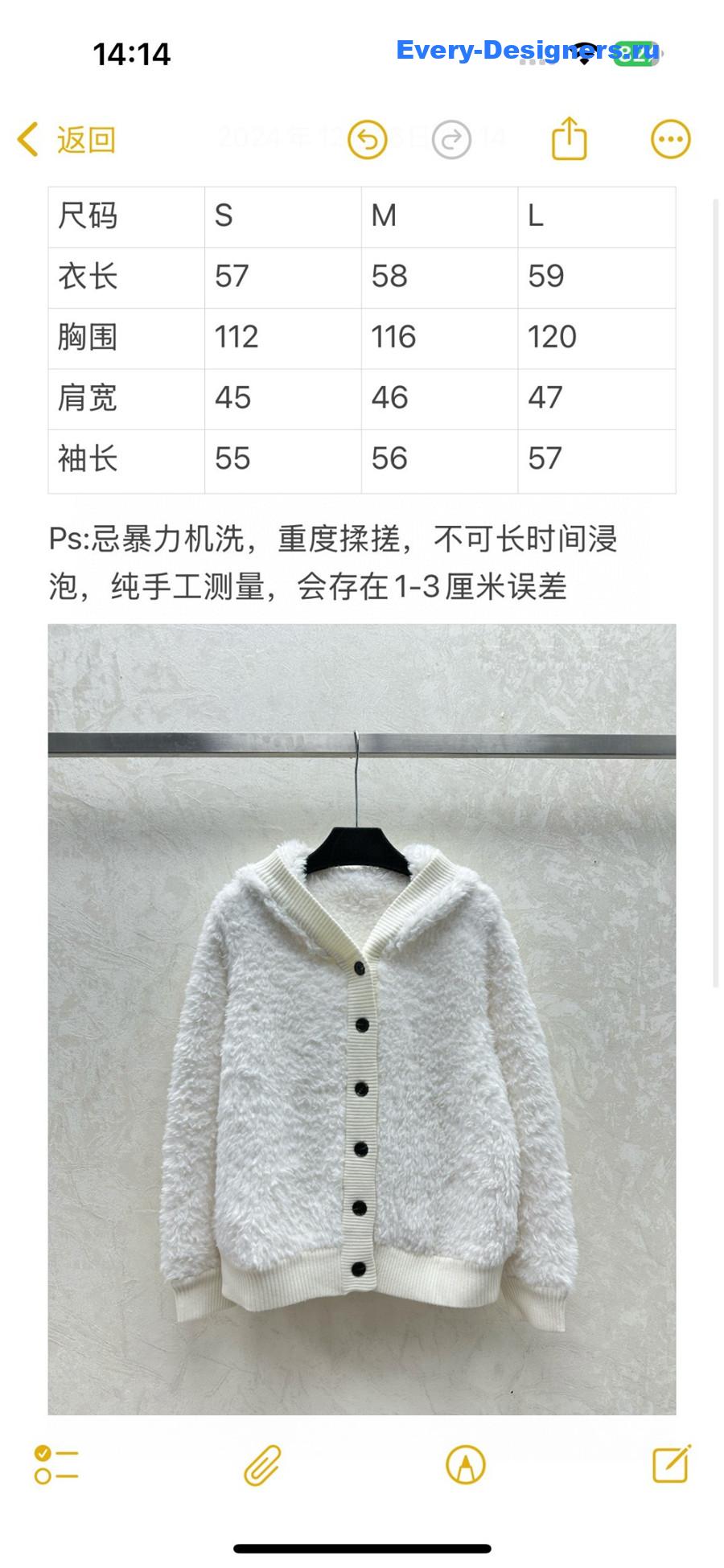Tap the chest measurement value 112
The width and height of the screenshot is (724, 1568).
pyautogui.click(x=236, y=338)
